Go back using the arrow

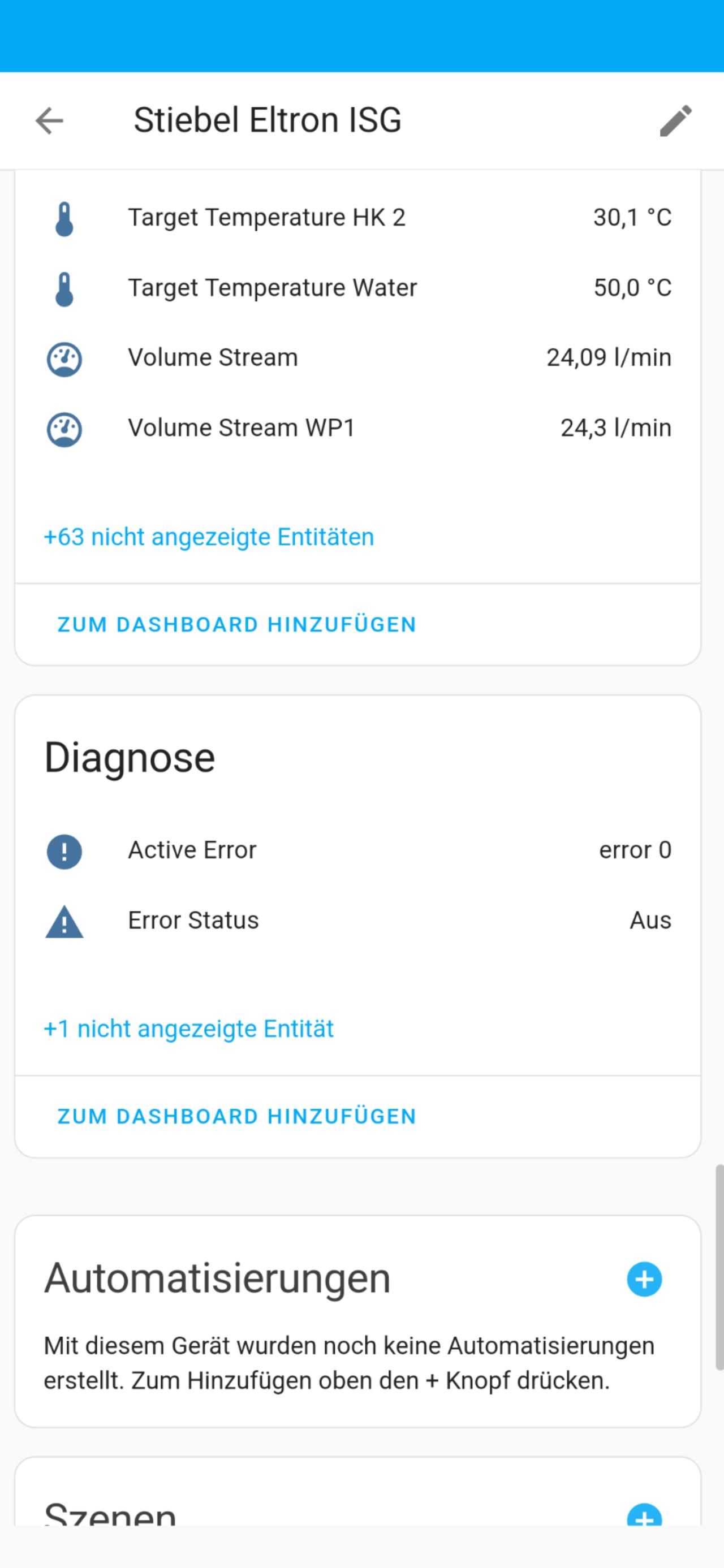point(49,120)
